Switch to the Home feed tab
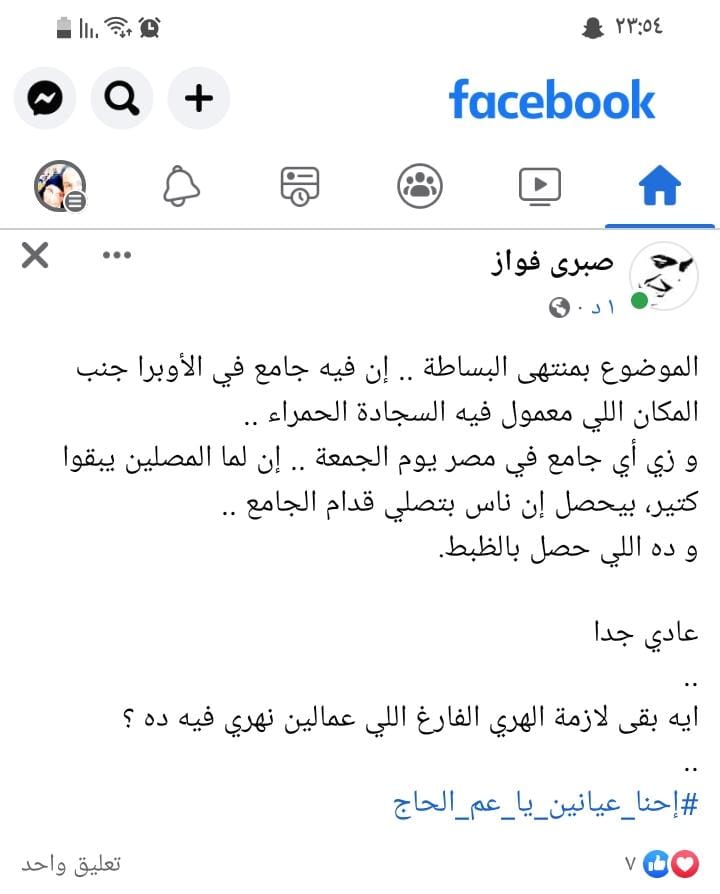 pos(659,186)
